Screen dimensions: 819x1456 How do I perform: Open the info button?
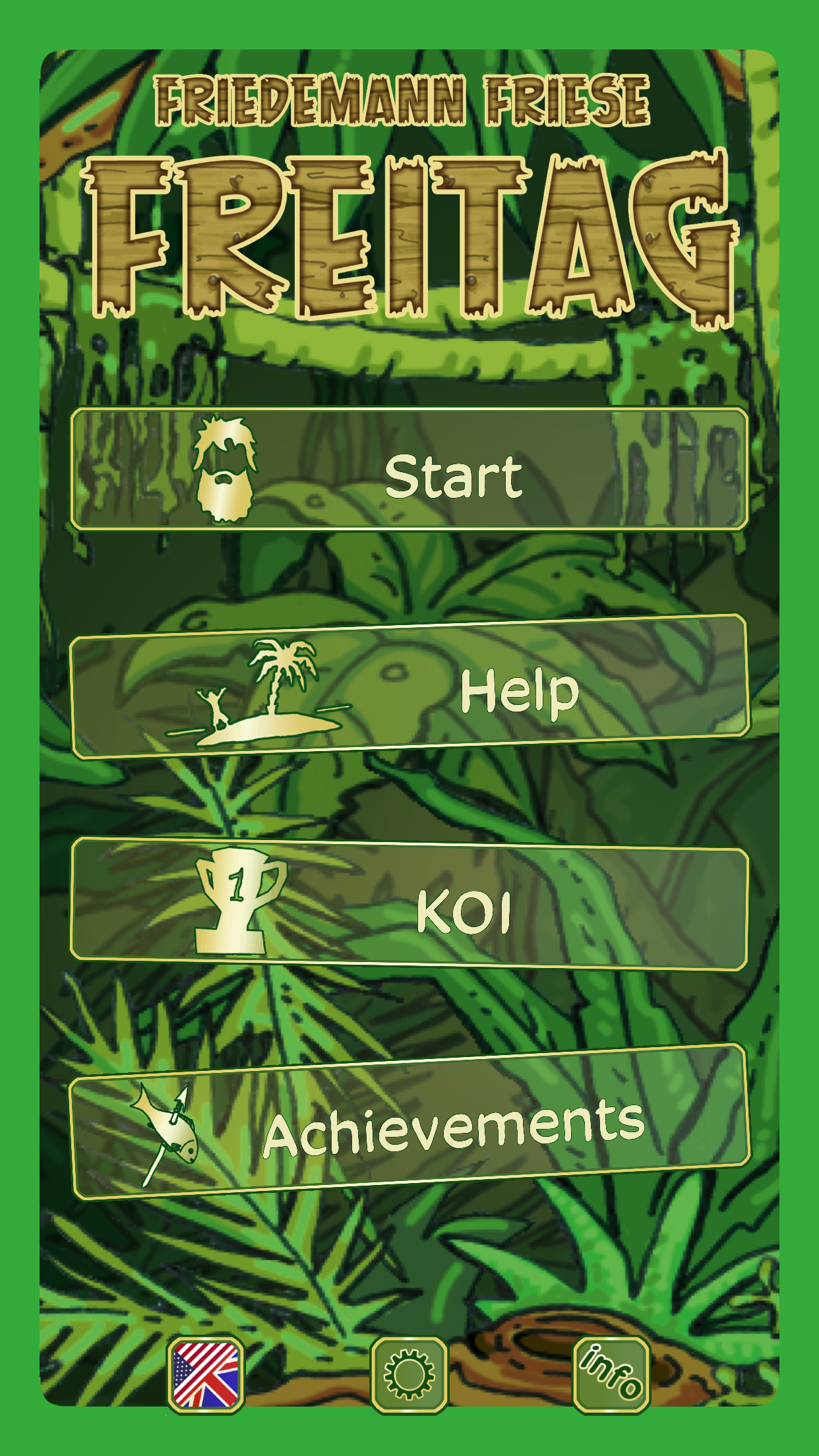[611, 1375]
